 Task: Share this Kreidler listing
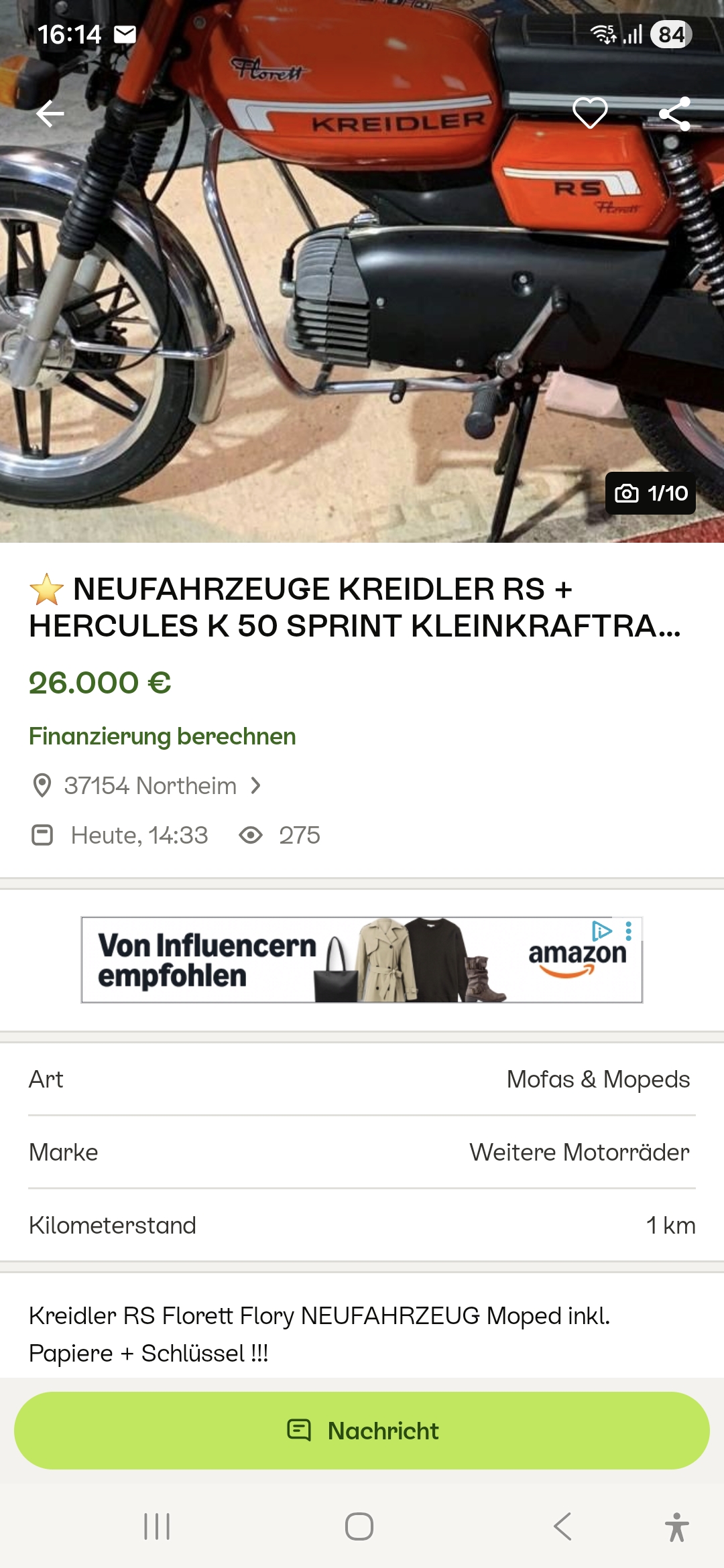click(x=674, y=114)
